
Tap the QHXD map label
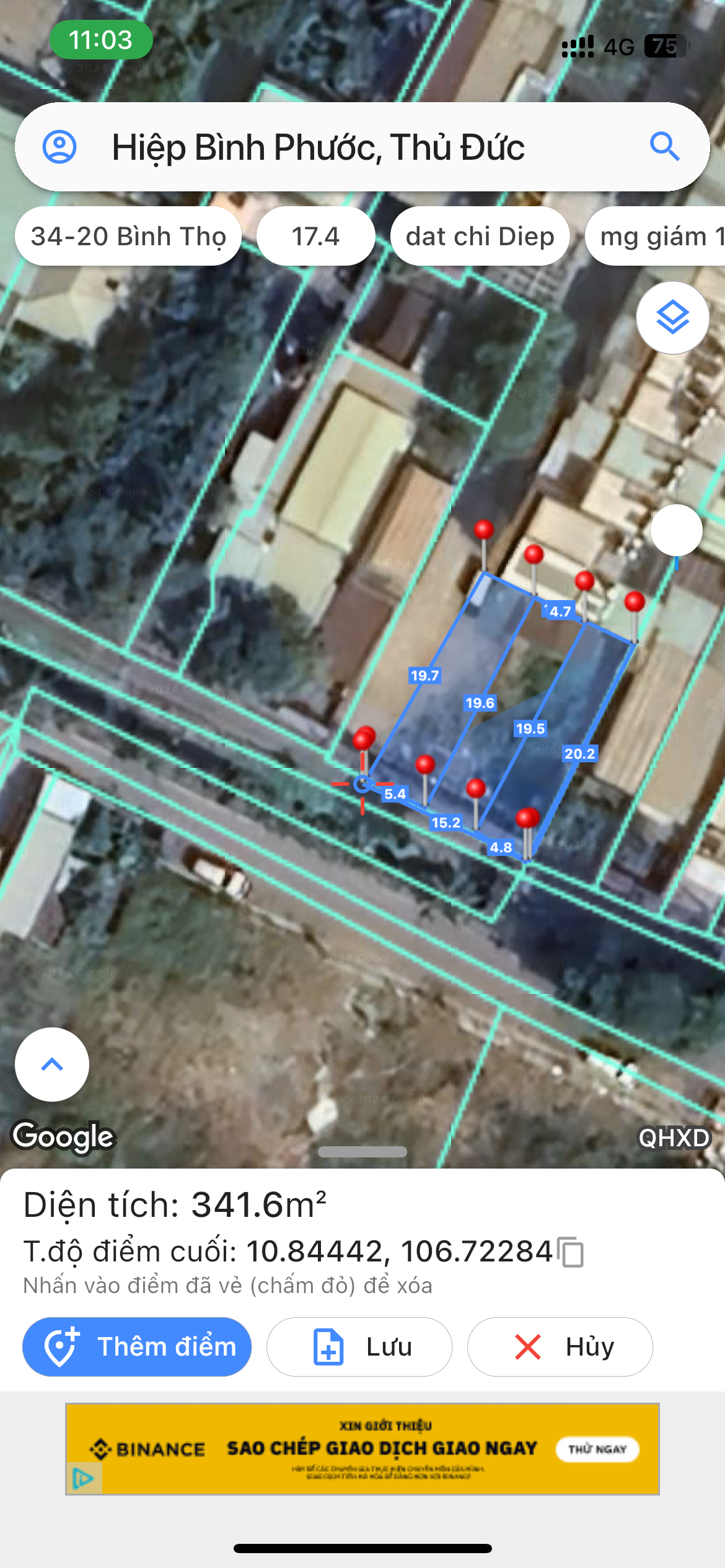click(x=674, y=1138)
